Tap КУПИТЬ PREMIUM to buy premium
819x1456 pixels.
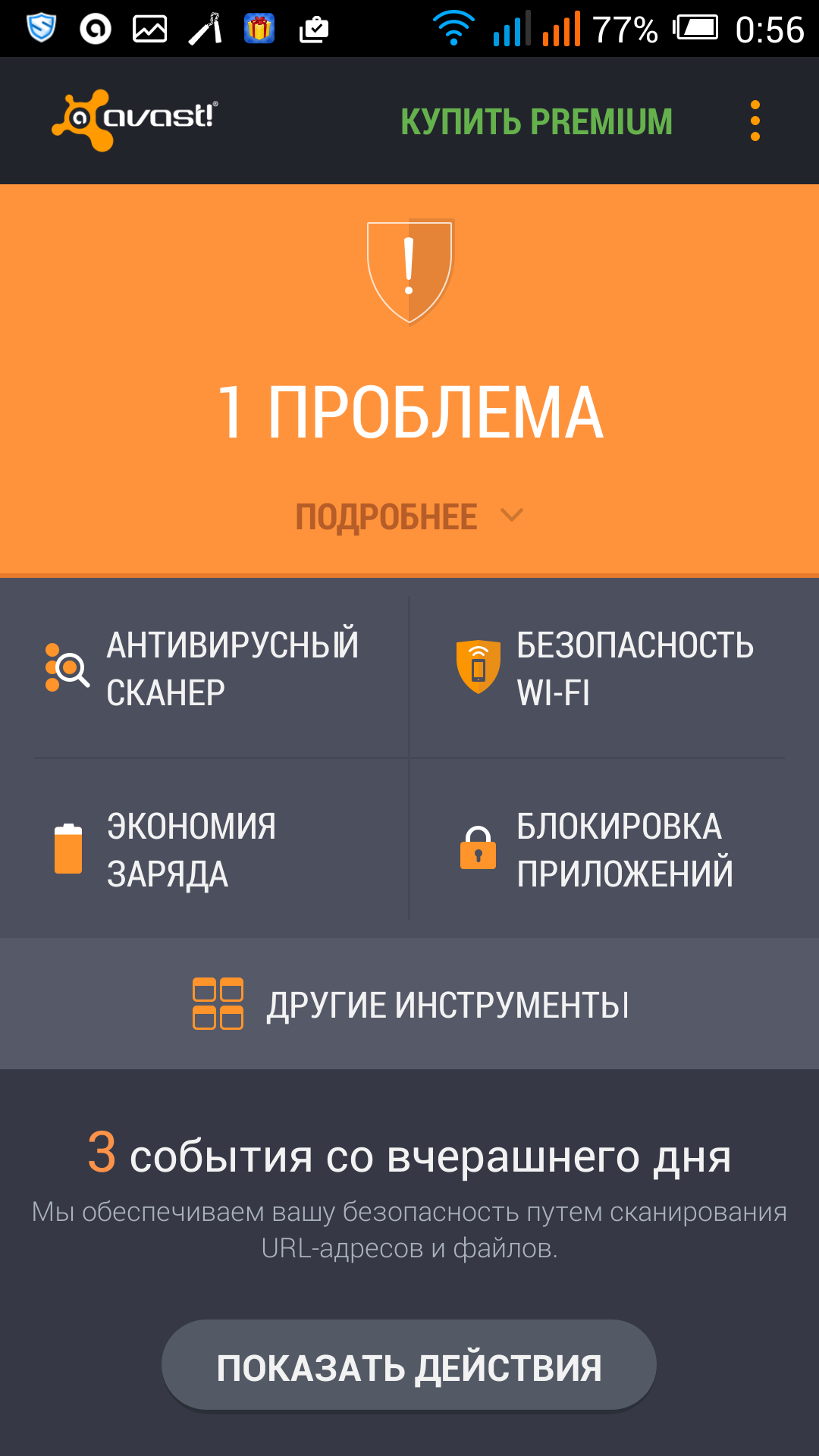click(536, 122)
